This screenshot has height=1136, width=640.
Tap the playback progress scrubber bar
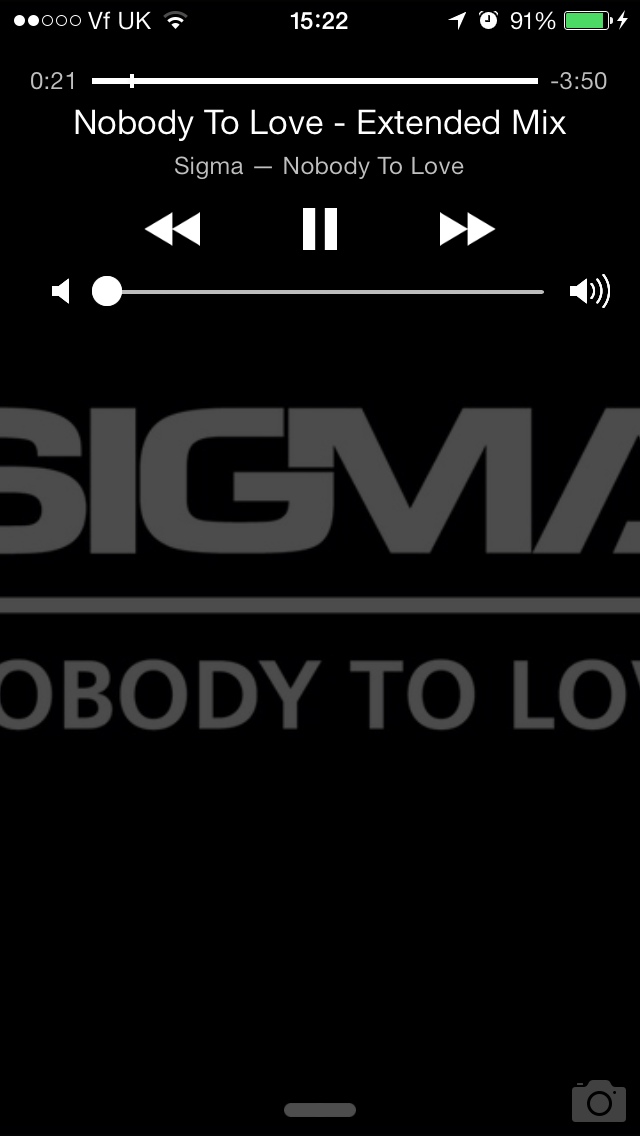315,81
